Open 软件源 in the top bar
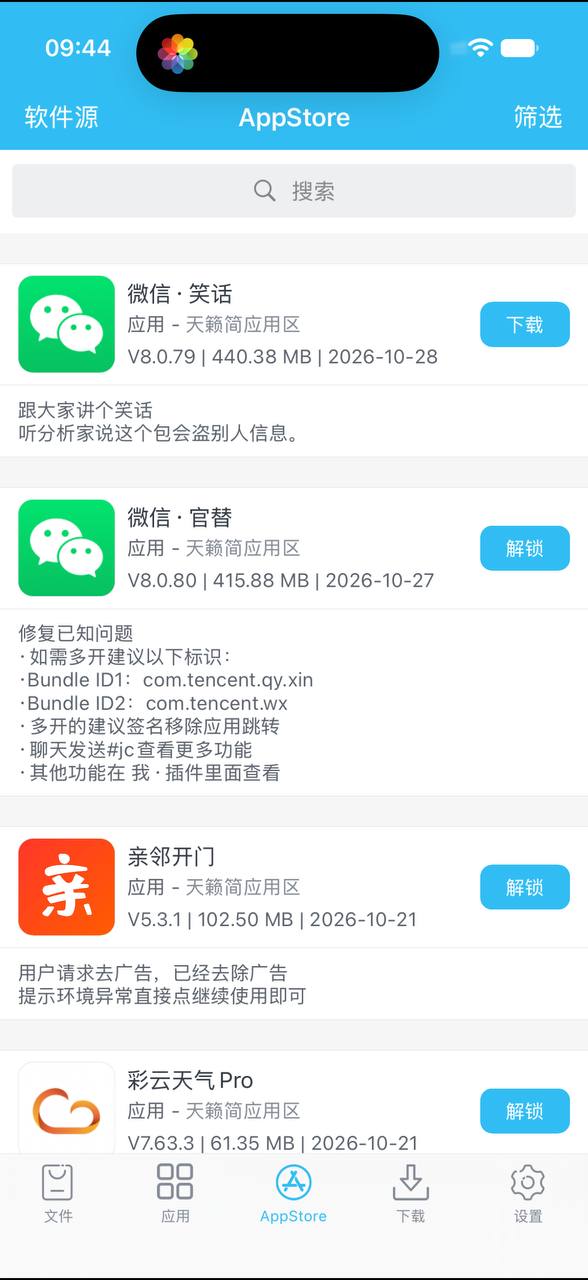The image size is (588, 1280). (61, 117)
